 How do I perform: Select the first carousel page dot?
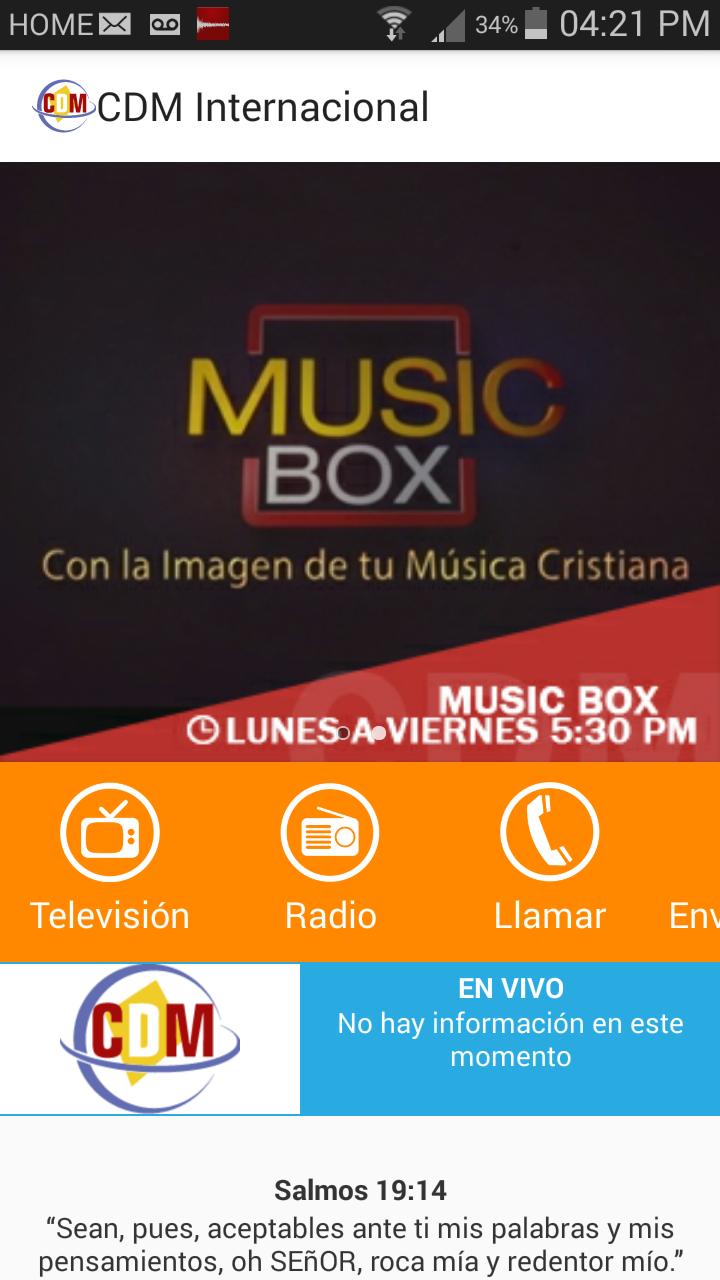coord(343,733)
